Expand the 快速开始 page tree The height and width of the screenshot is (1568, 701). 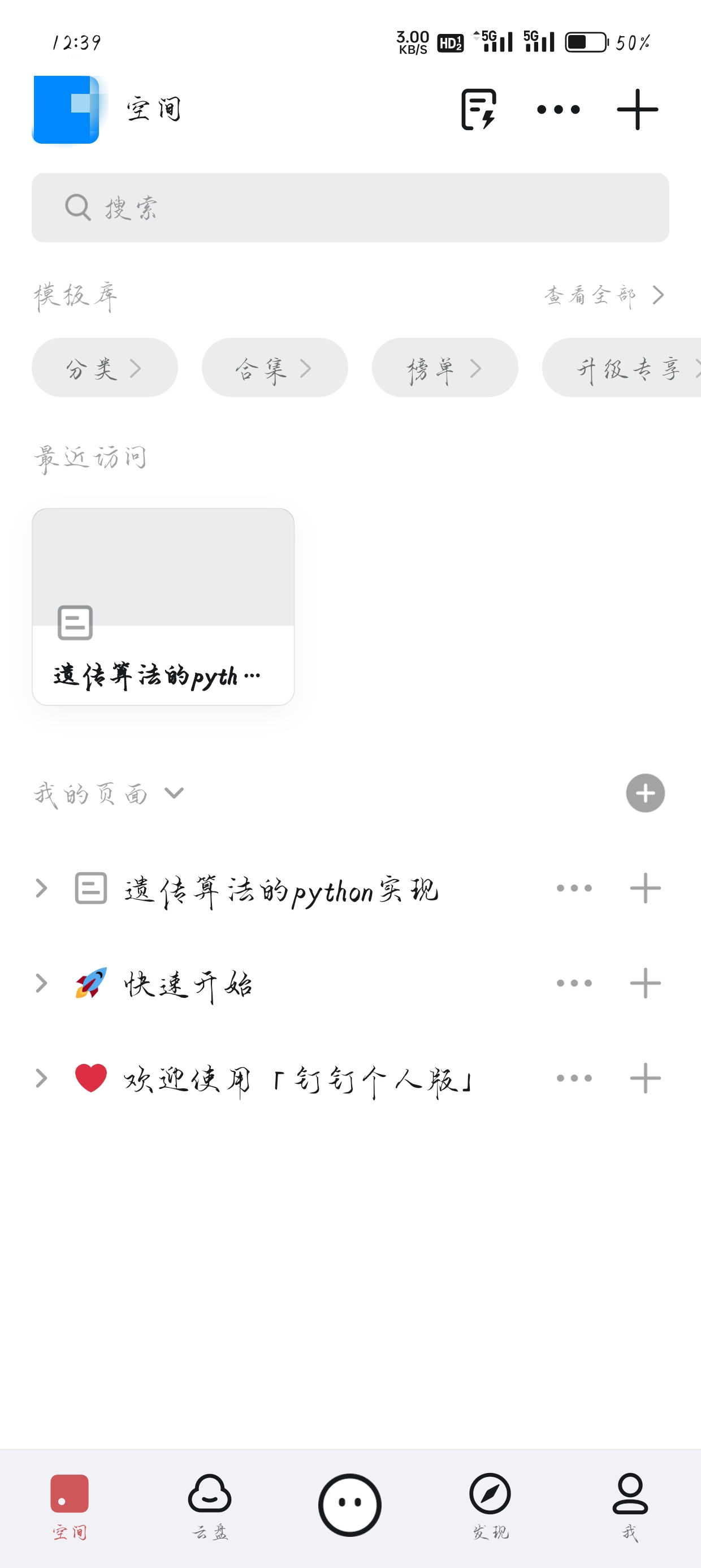(x=41, y=983)
